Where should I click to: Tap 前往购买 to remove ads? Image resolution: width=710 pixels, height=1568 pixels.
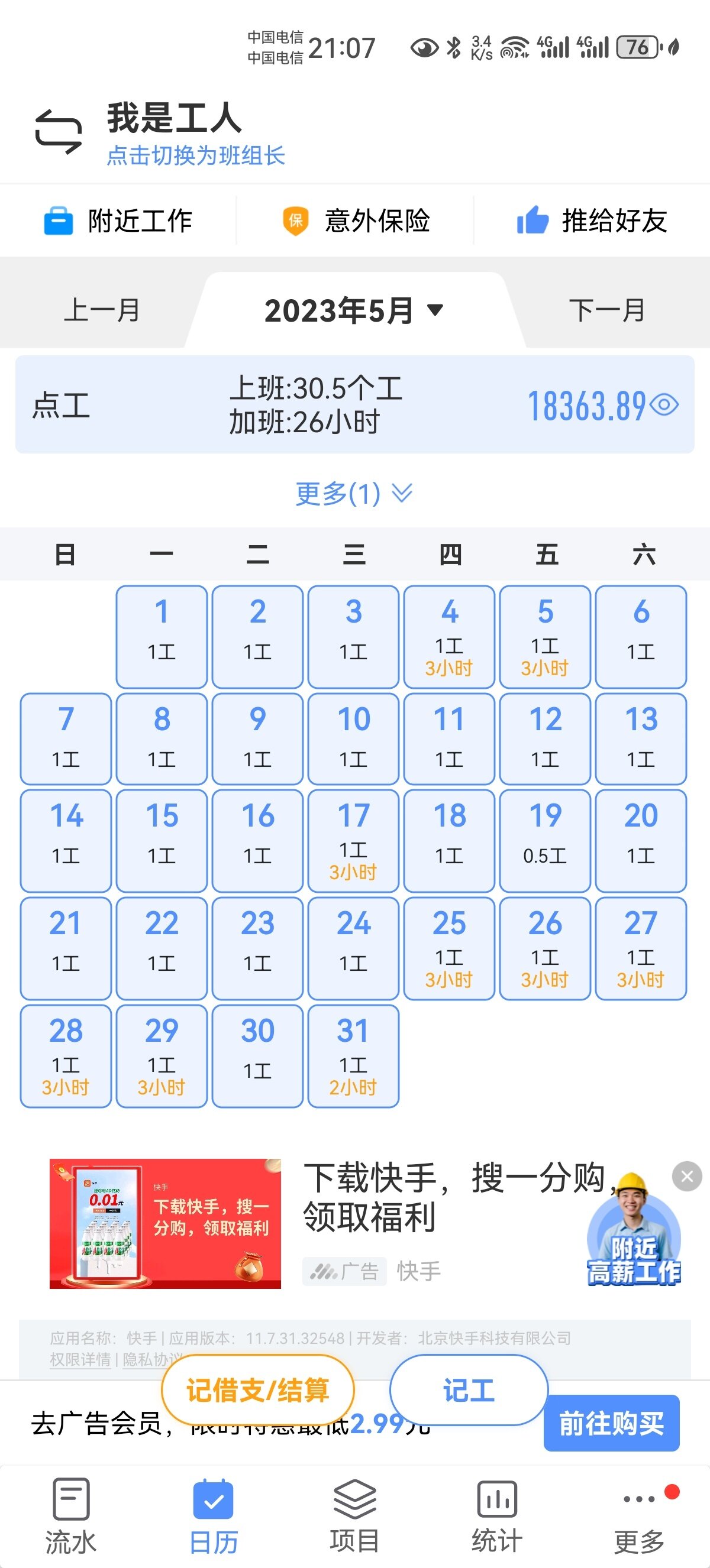(x=611, y=1423)
